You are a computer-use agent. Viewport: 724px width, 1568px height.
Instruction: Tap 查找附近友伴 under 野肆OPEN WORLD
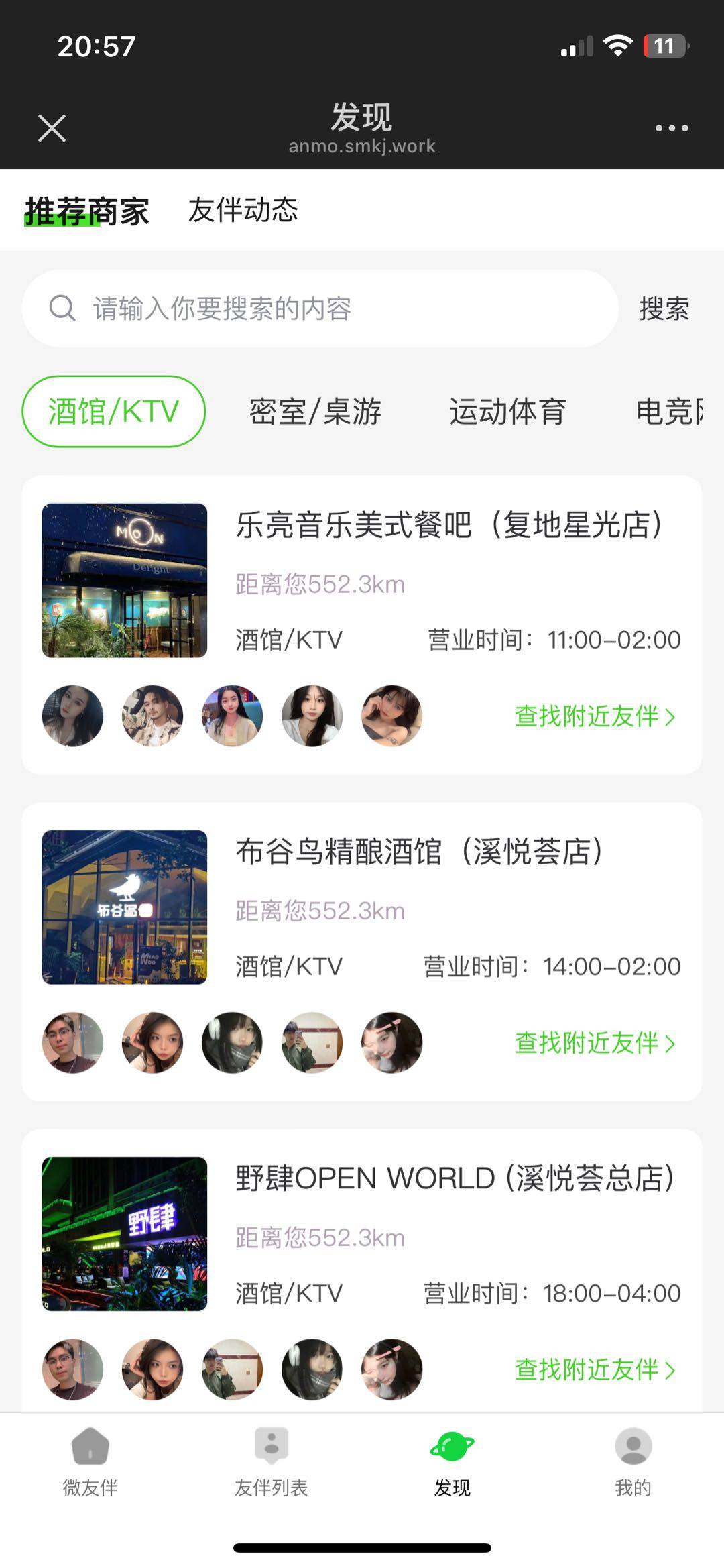point(595,1369)
